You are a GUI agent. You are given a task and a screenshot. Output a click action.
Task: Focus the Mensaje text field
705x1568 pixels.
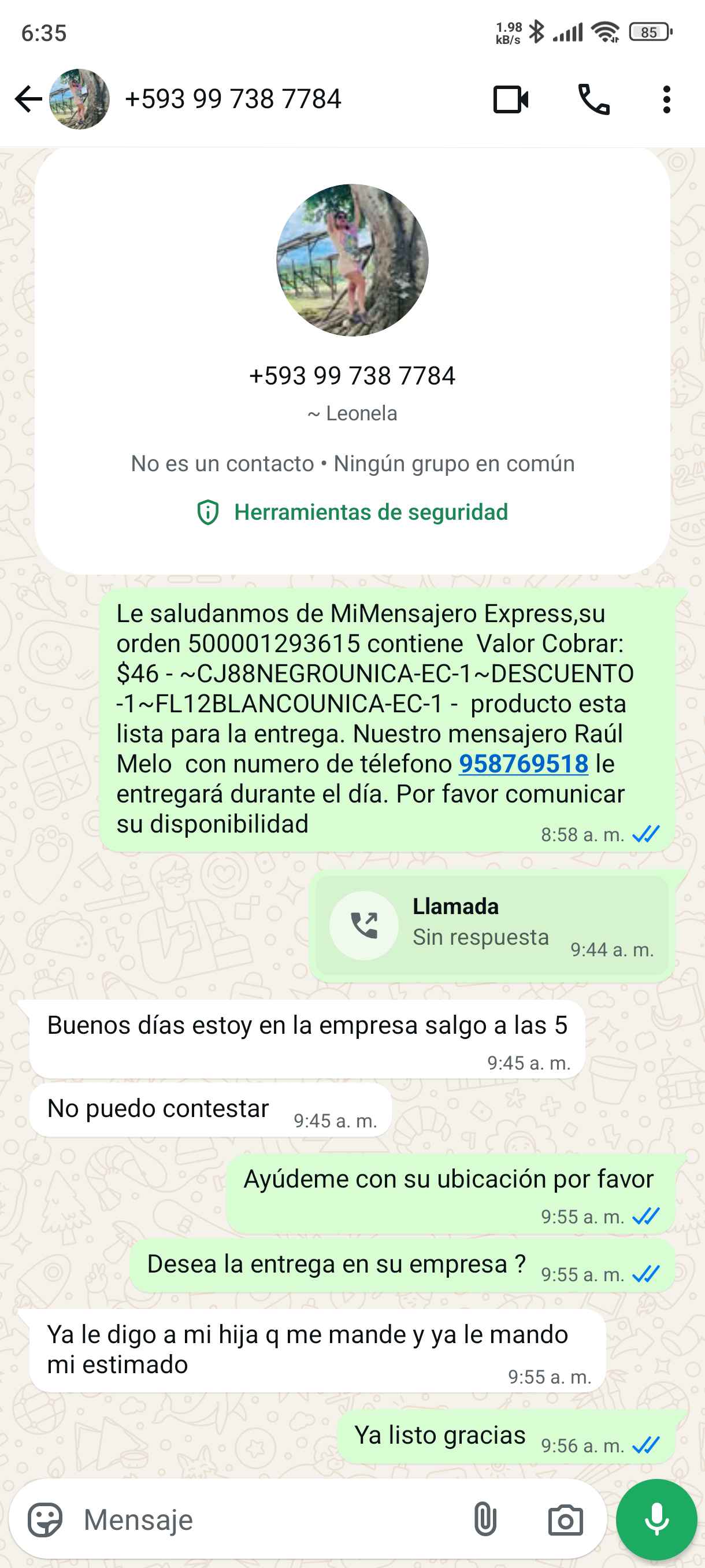[x=268, y=1520]
